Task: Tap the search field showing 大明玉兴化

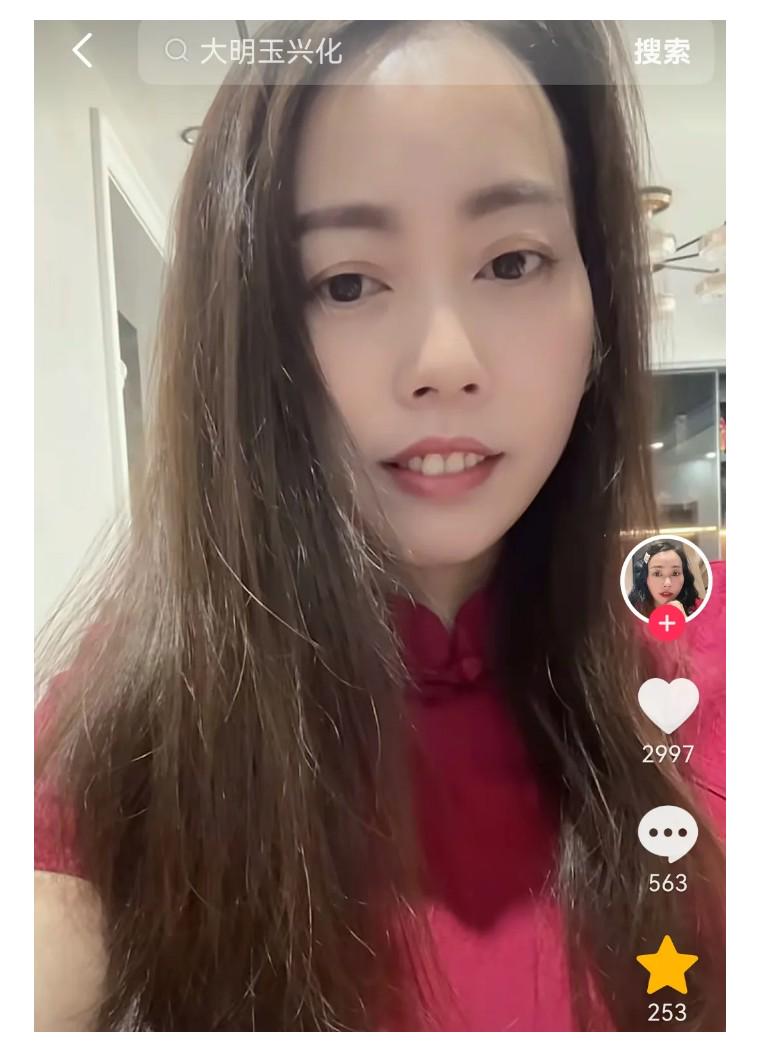Action: point(380,52)
